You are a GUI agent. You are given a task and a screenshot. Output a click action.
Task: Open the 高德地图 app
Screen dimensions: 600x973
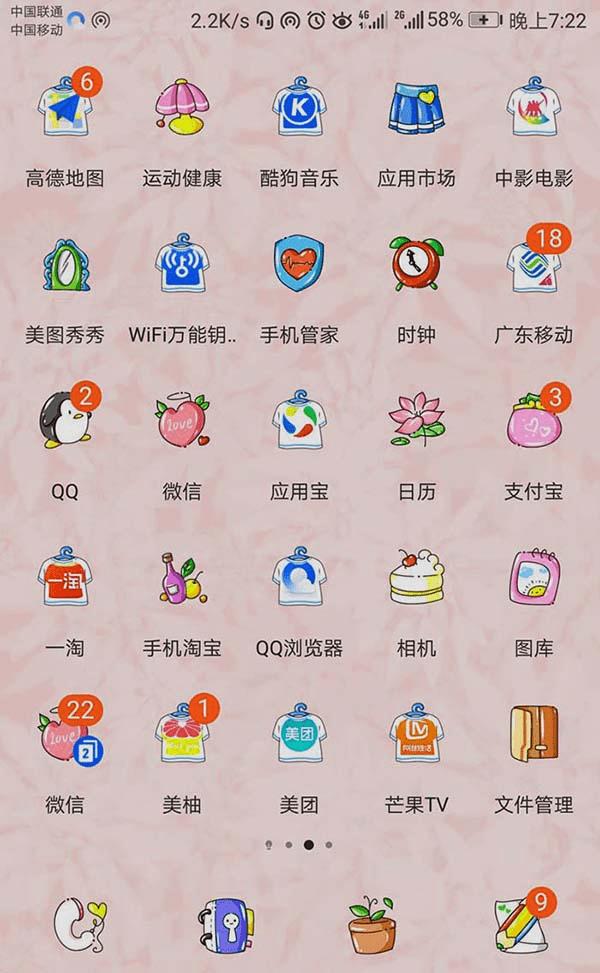[65, 109]
